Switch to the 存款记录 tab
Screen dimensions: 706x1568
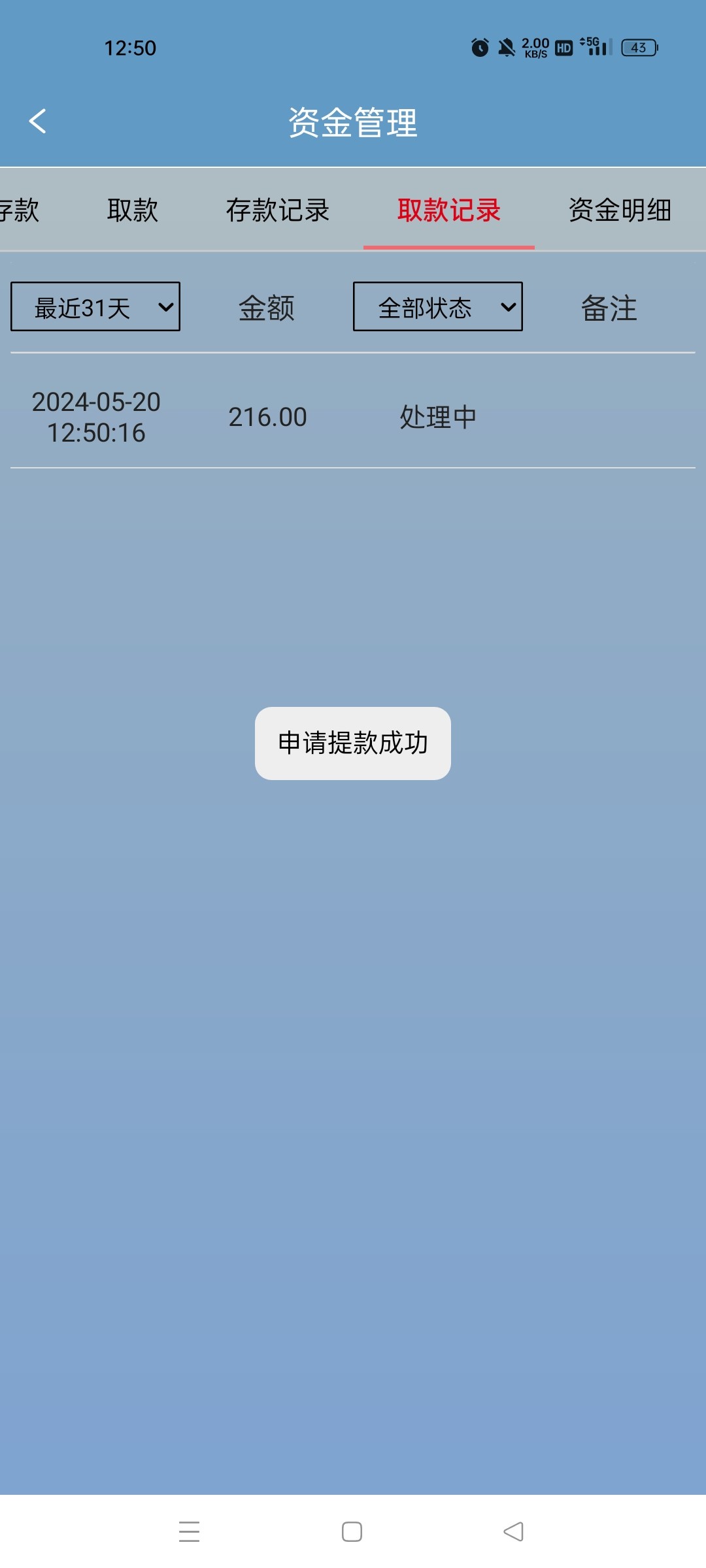point(278,210)
